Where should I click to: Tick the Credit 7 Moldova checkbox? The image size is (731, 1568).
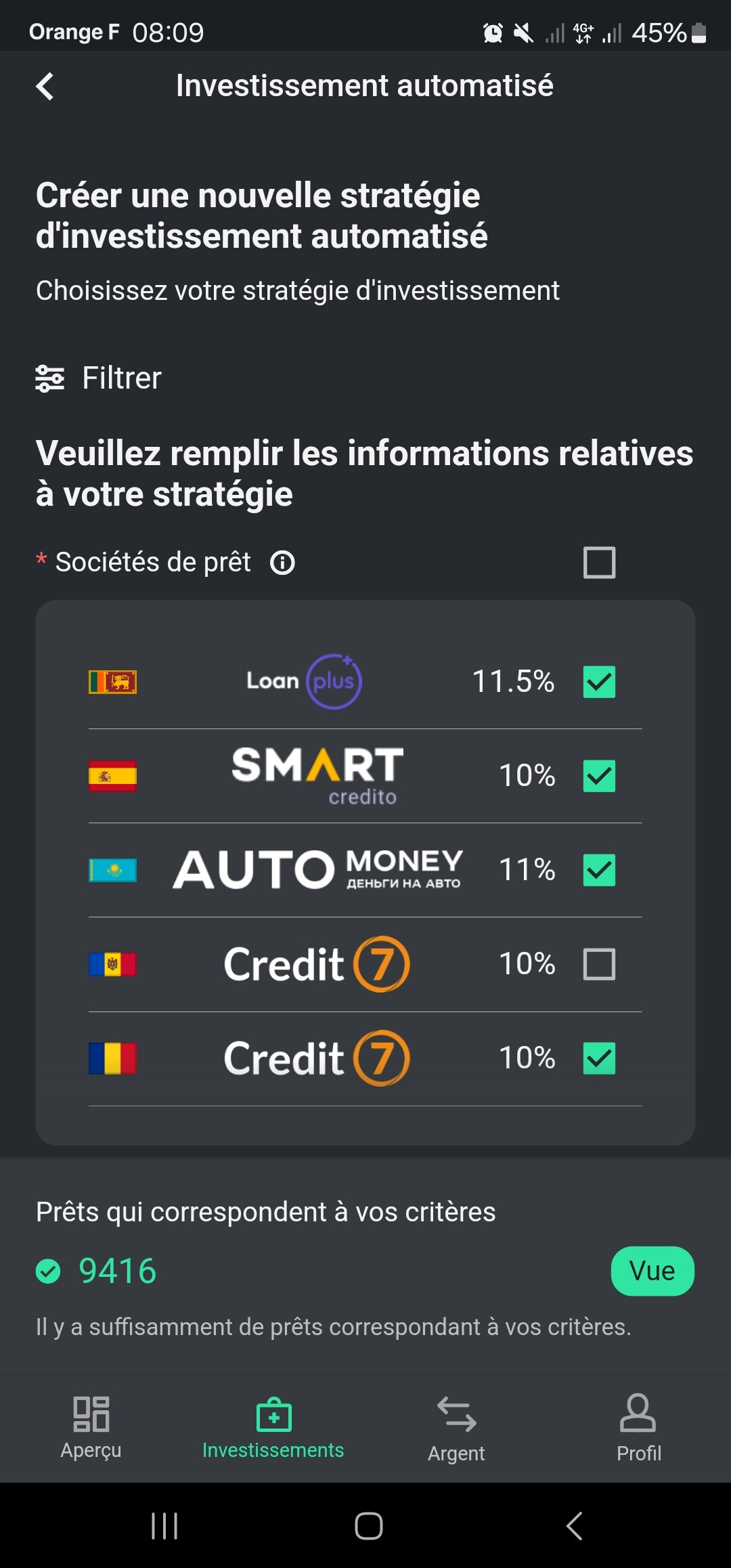[599, 964]
